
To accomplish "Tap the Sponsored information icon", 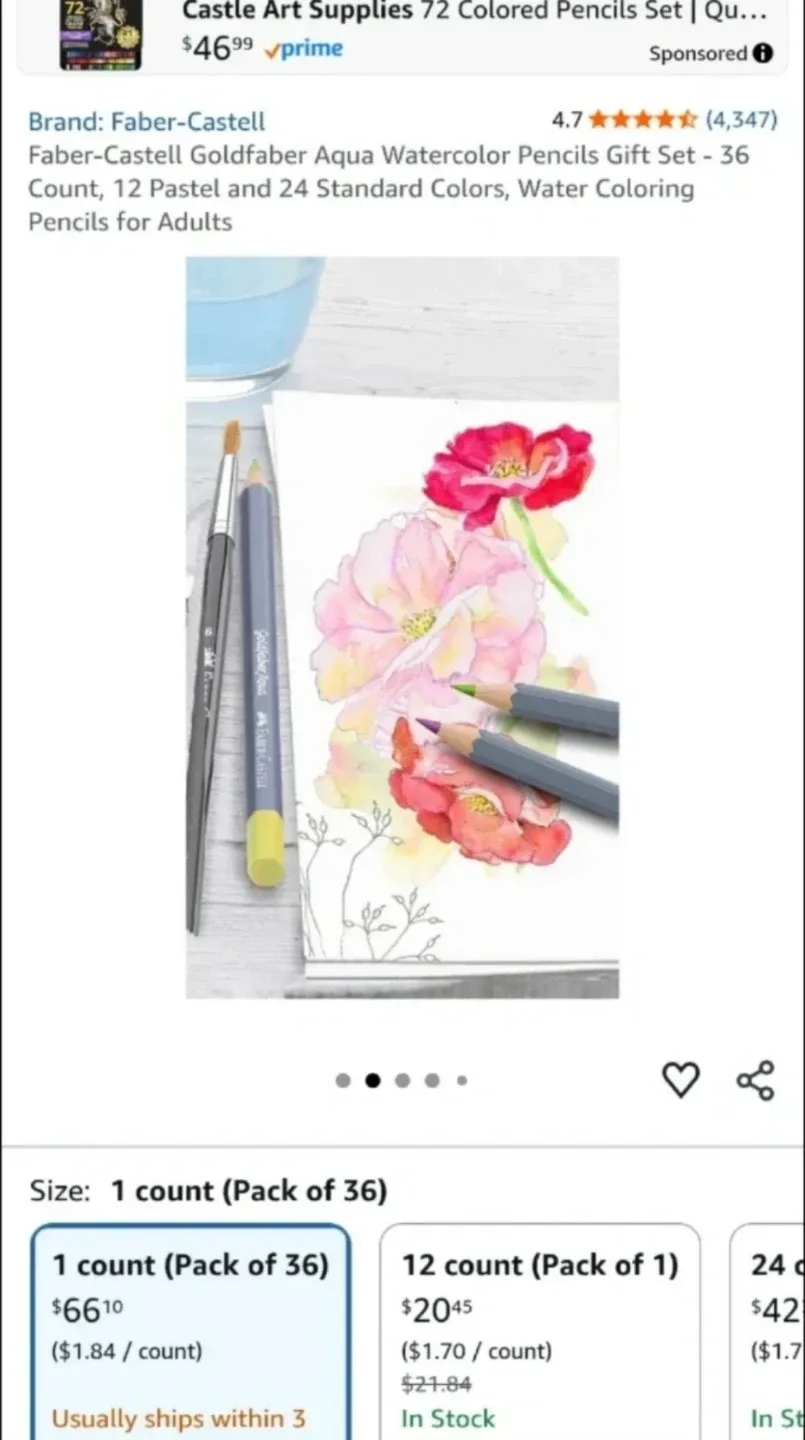I will [x=763, y=53].
